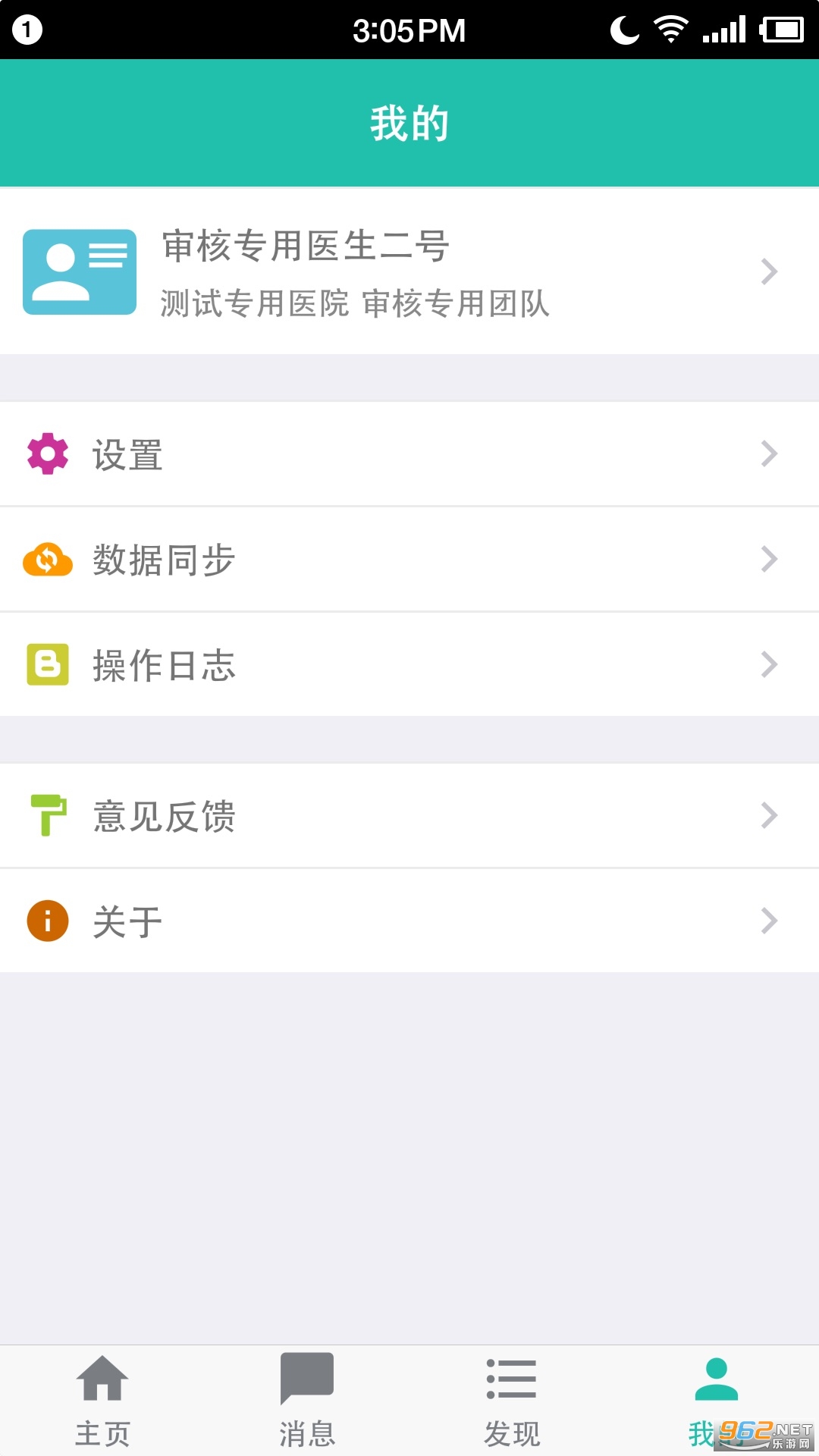This screenshot has width=819, height=1456.
Task: Open the 关于 about page
Action: 409,921
